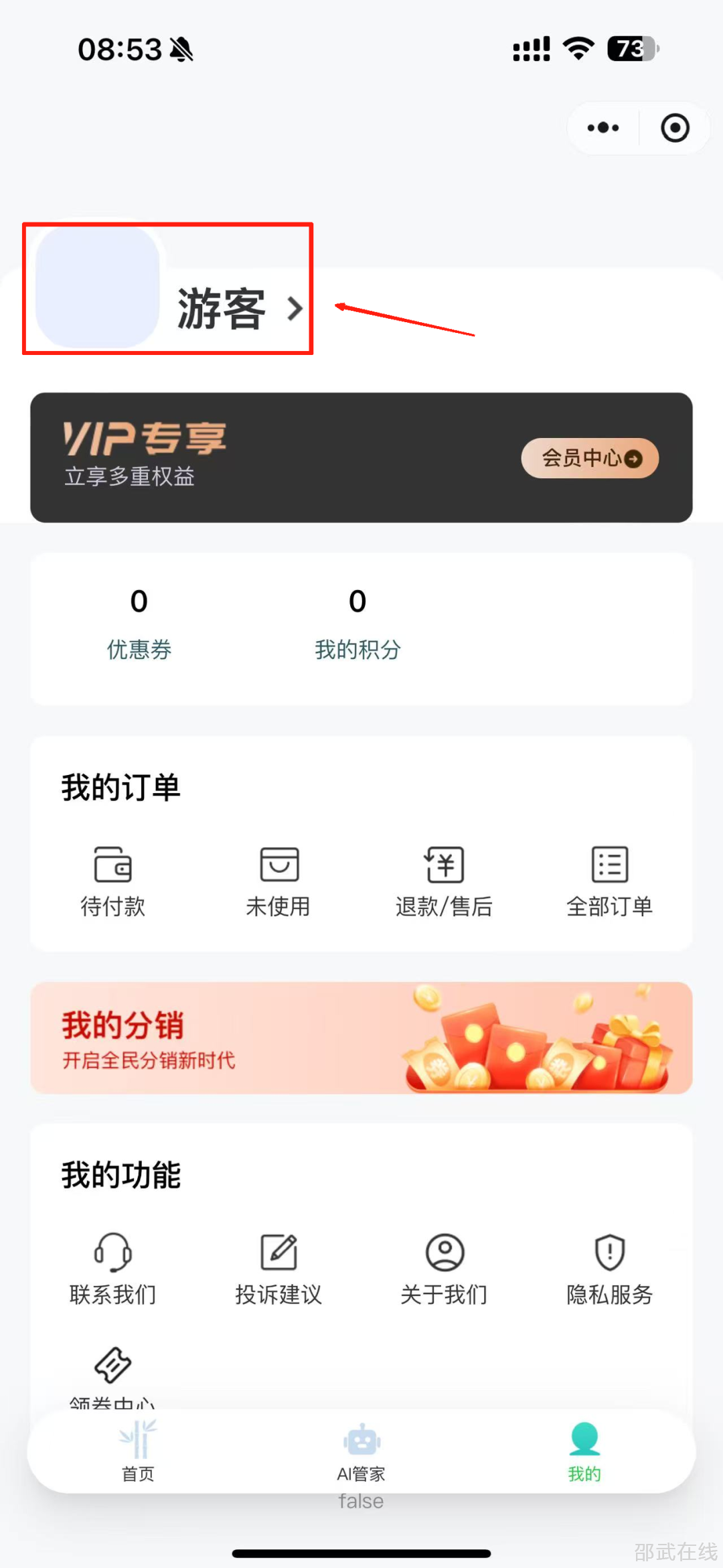This screenshot has width=723, height=1568.
Task: Tap 游客 to log in
Action: (221, 308)
